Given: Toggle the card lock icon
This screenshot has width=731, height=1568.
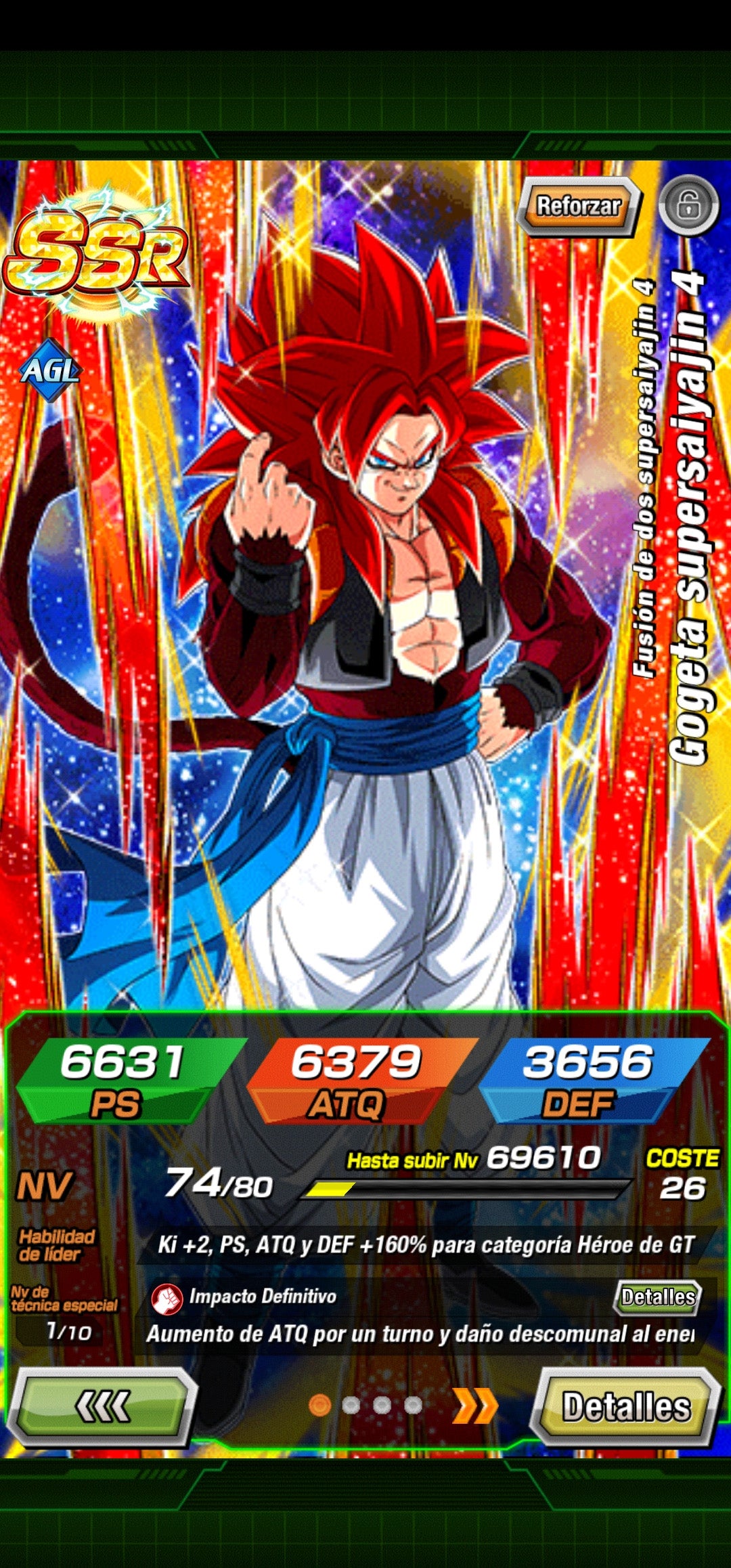Looking at the screenshot, I should 688,204.
